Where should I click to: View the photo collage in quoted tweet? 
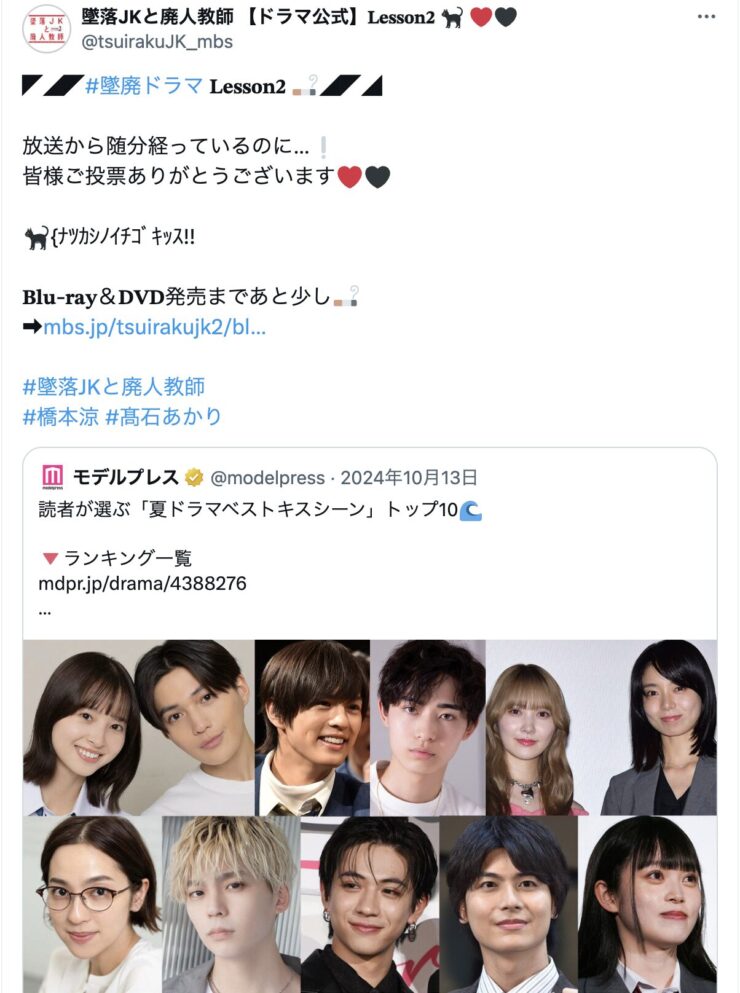tap(370, 815)
